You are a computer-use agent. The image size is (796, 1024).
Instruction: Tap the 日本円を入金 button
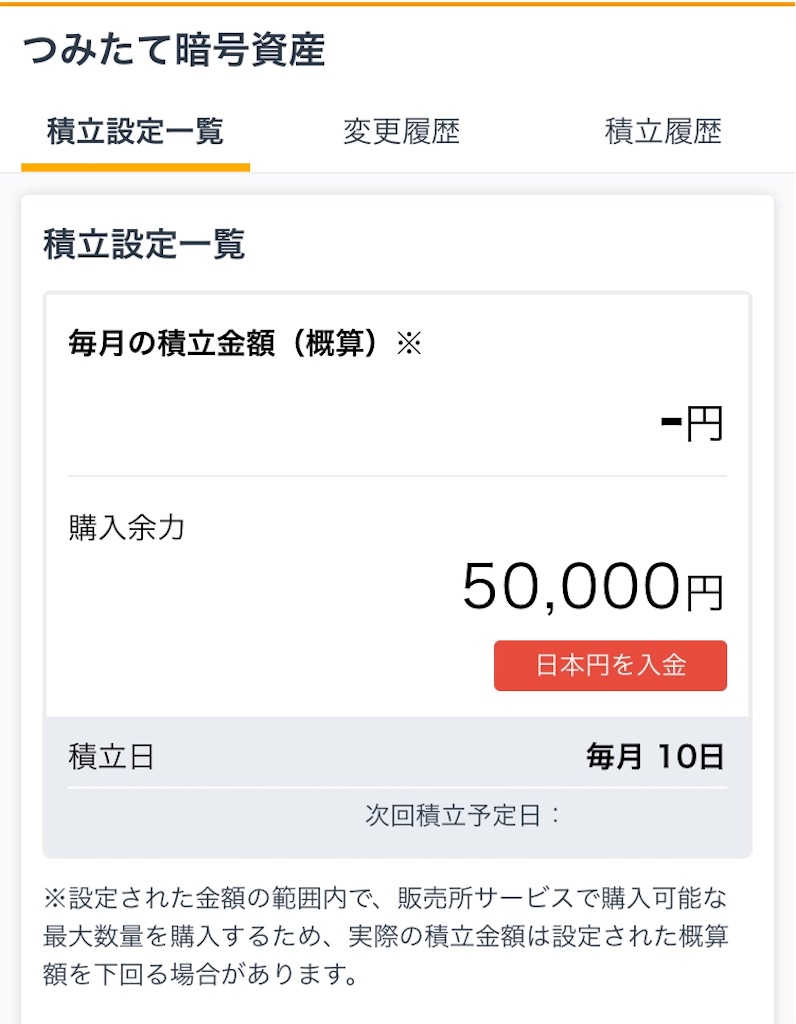coord(610,666)
